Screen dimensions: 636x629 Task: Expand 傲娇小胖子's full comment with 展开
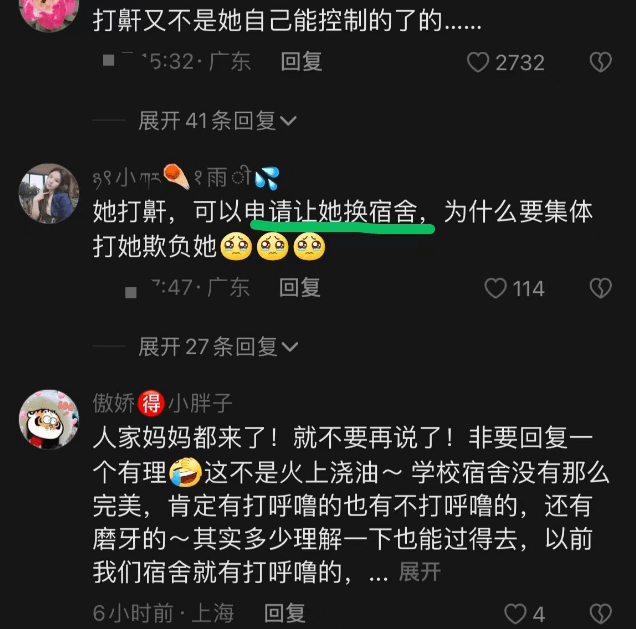pyautogui.click(x=420, y=573)
